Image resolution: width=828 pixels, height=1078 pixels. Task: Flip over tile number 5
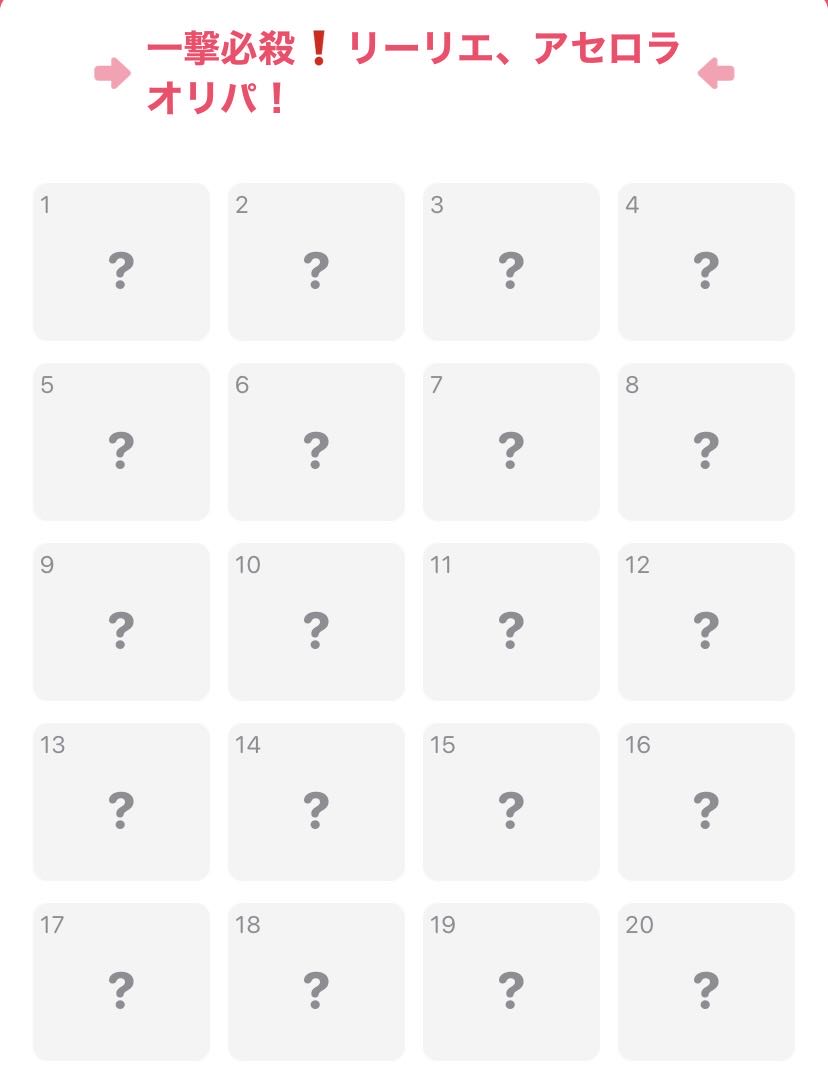point(121,442)
